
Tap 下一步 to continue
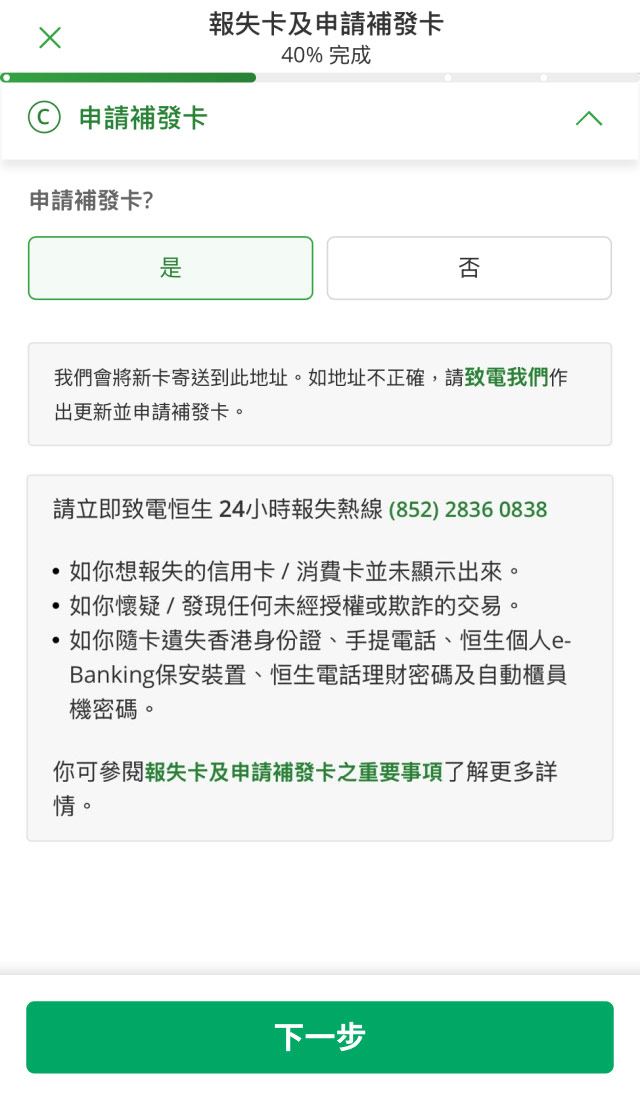coord(320,1037)
